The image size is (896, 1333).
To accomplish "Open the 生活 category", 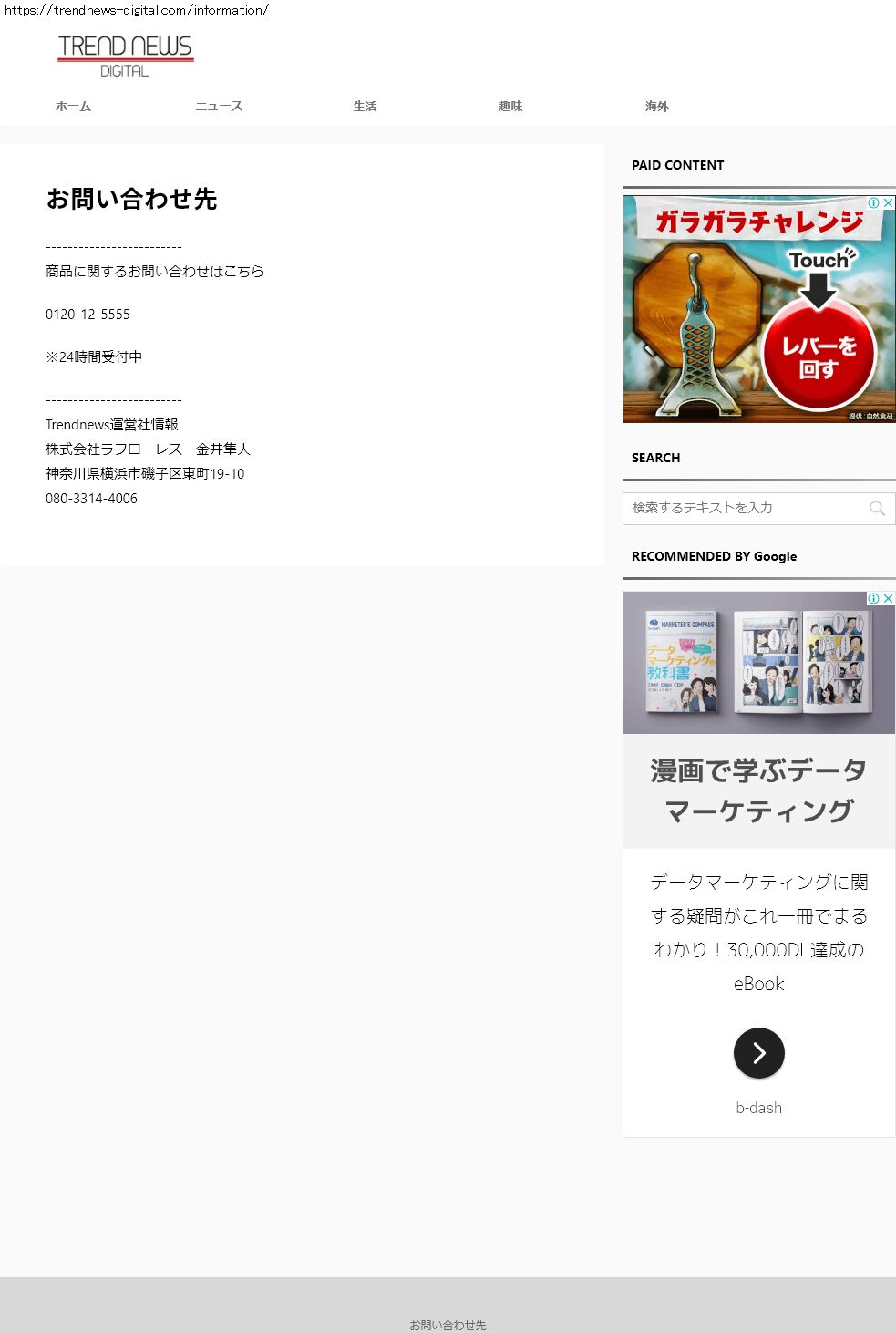I will 365,107.
